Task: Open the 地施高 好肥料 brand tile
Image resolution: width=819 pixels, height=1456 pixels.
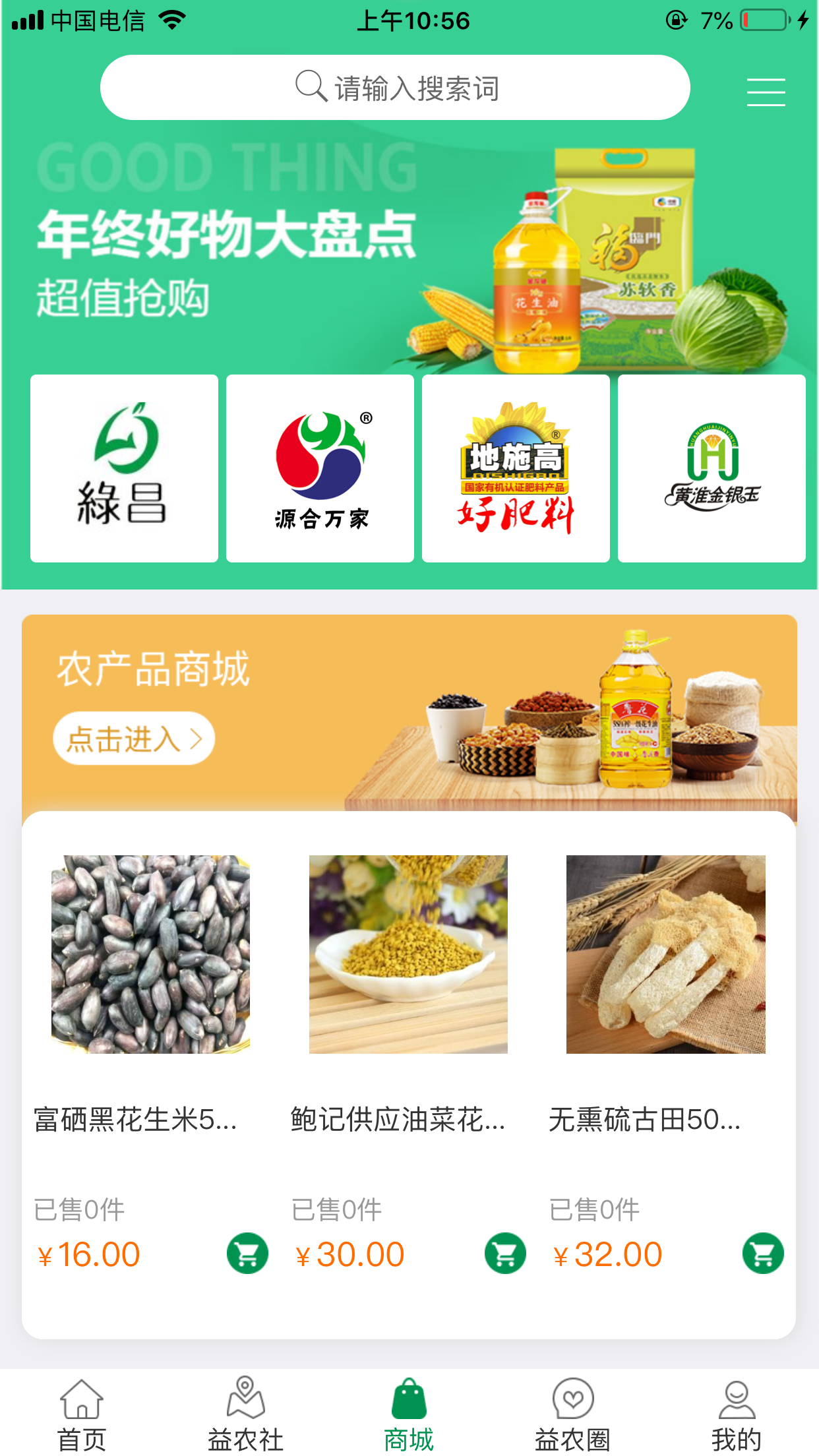Action: pyautogui.click(x=516, y=468)
